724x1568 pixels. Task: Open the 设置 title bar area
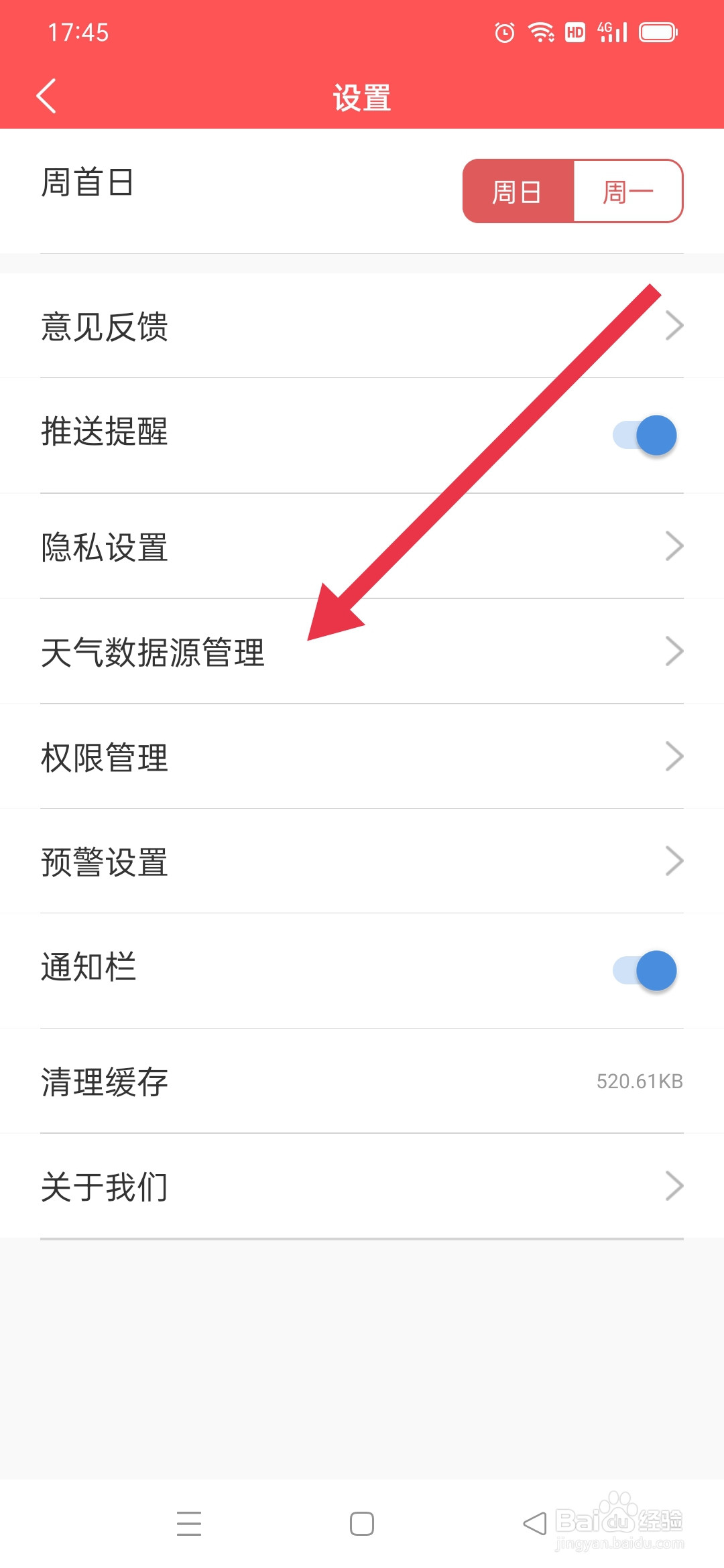pos(362,96)
